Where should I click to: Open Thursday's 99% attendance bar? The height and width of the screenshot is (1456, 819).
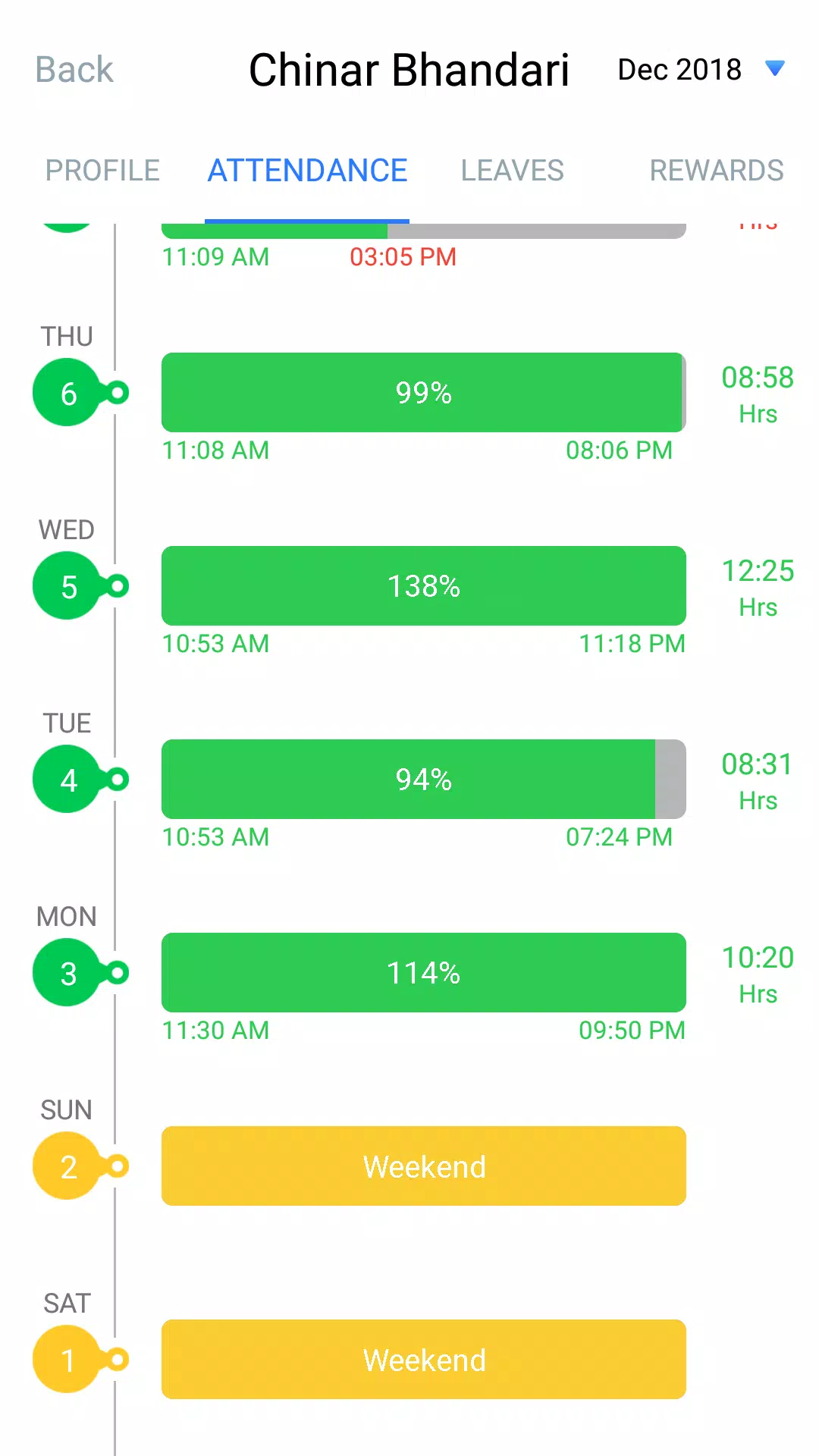coord(424,392)
